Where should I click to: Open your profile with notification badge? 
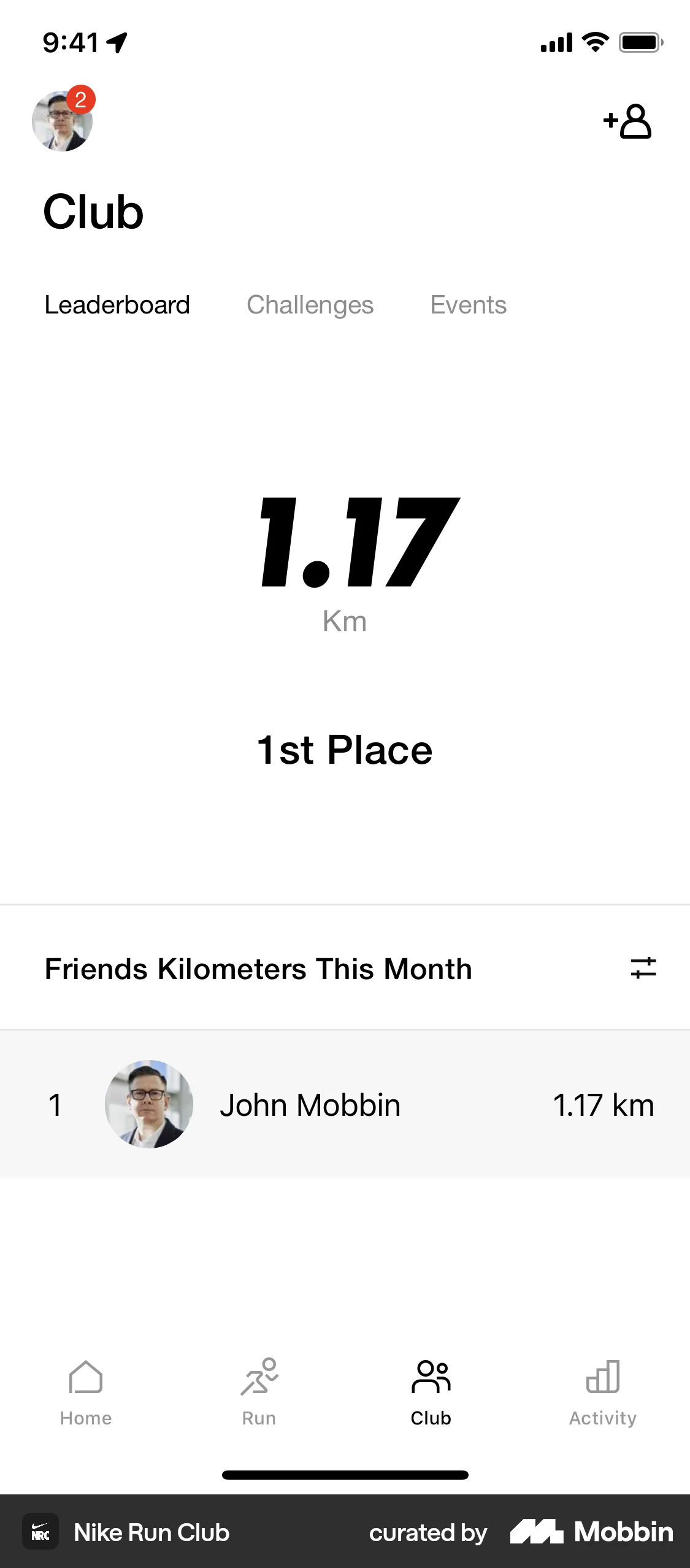point(62,121)
